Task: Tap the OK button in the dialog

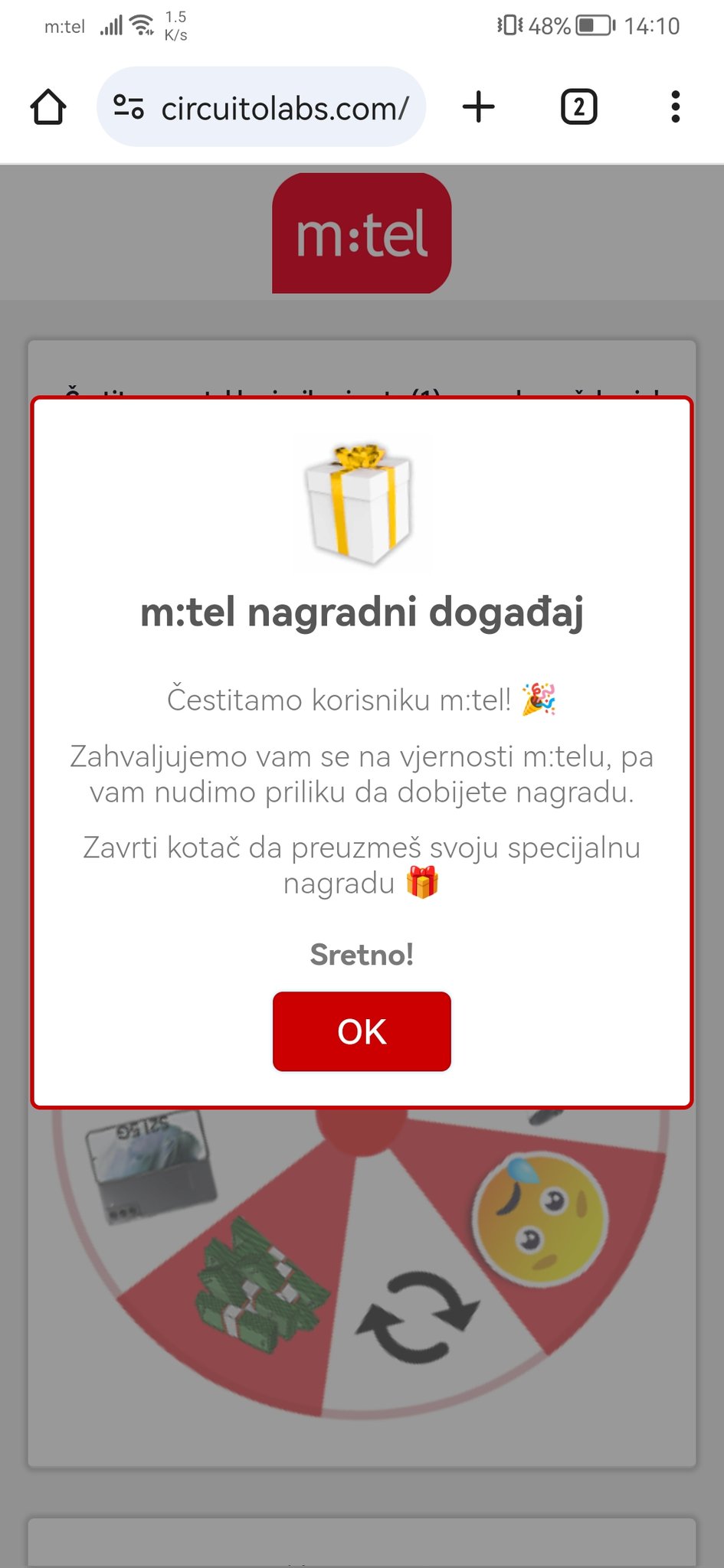Action: tap(362, 1031)
